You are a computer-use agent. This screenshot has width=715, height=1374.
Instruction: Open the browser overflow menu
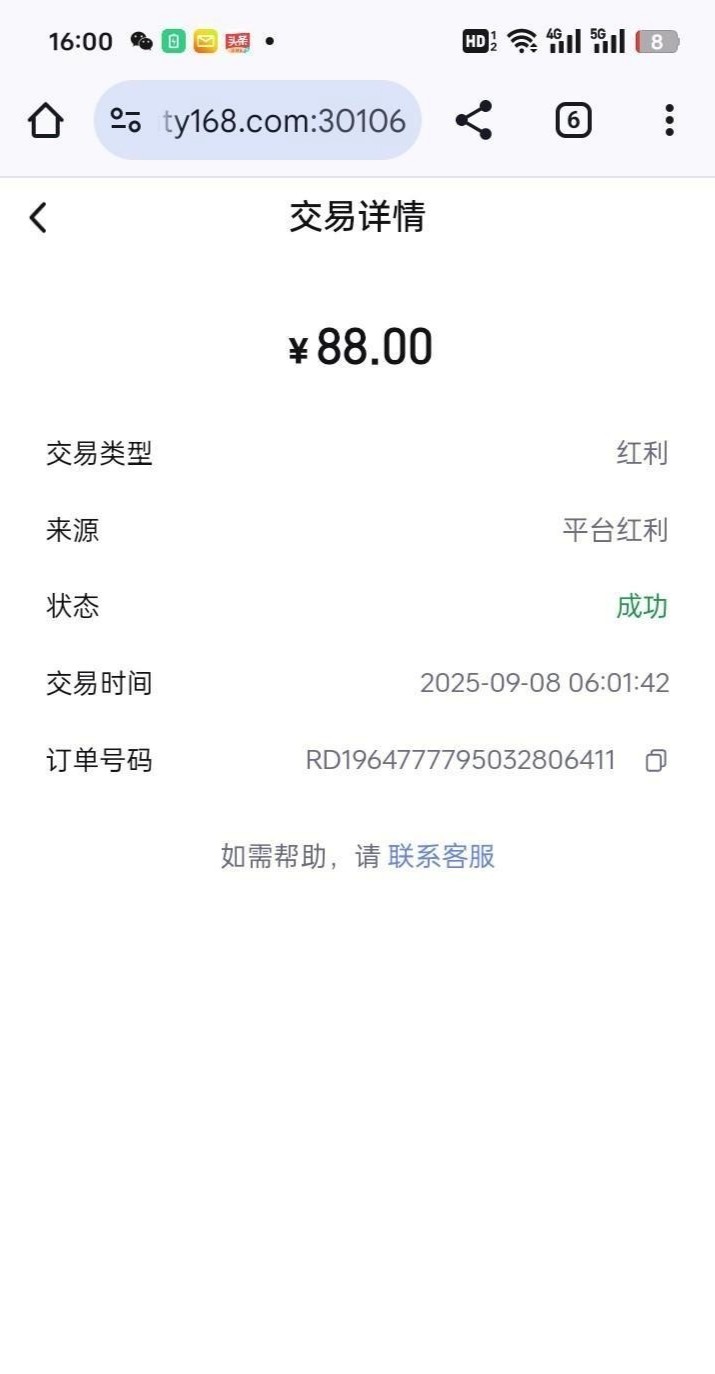pyautogui.click(x=669, y=121)
